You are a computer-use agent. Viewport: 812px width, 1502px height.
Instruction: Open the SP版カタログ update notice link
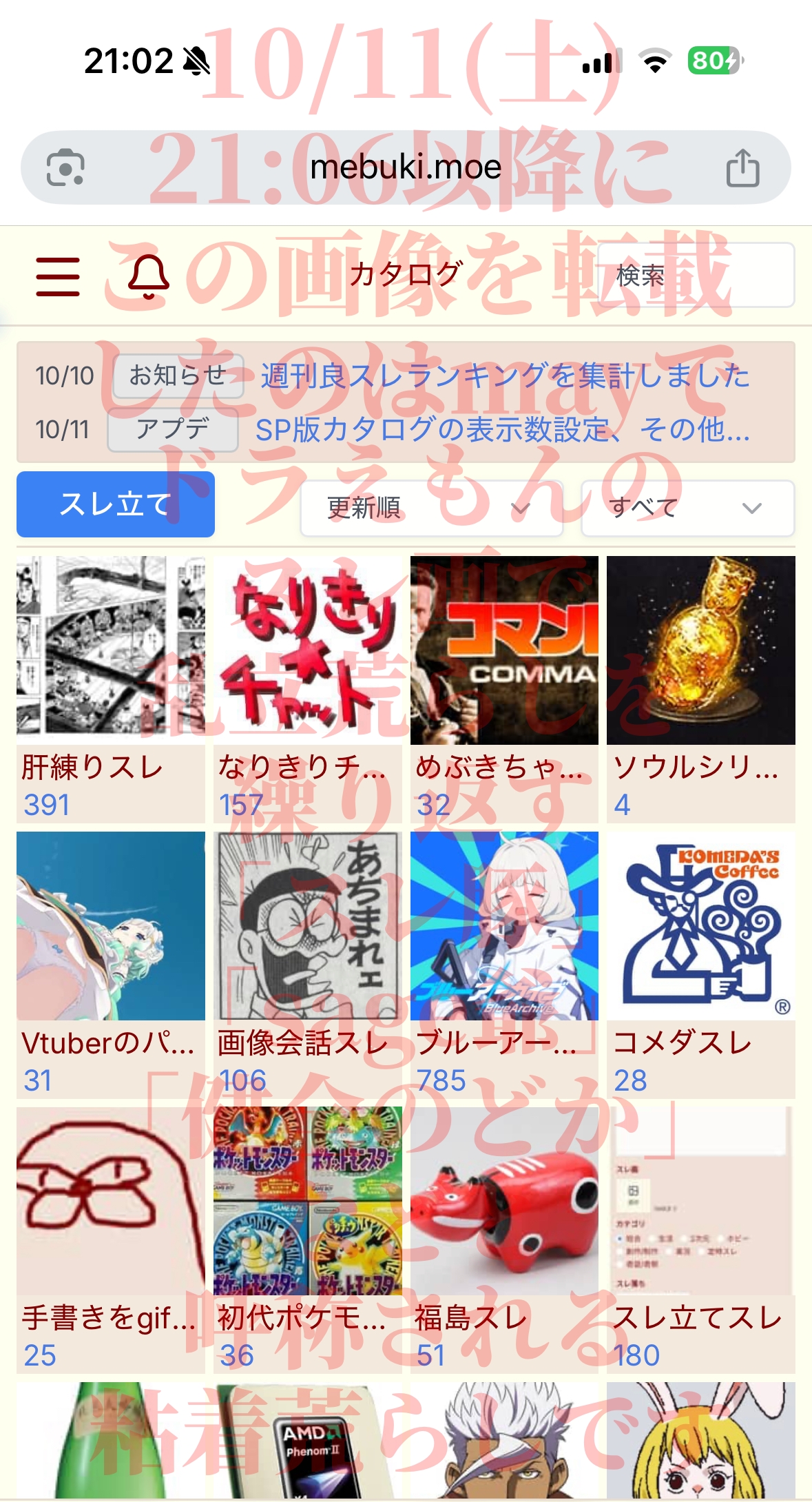[x=502, y=430]
